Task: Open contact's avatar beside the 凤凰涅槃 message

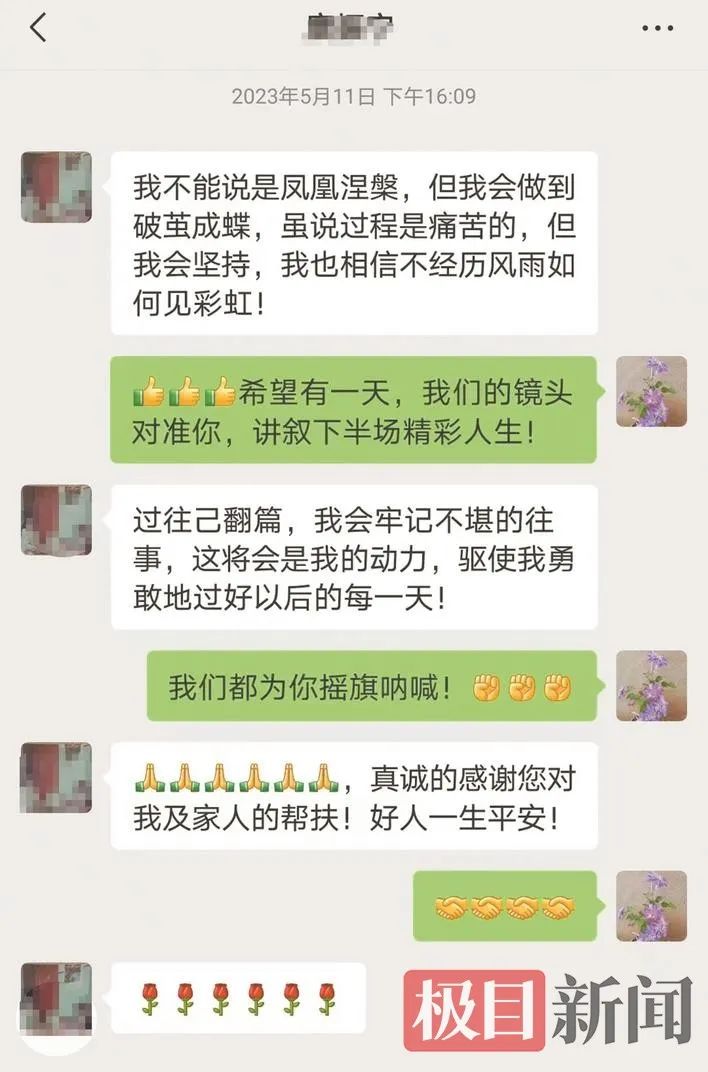Action: 56,187
